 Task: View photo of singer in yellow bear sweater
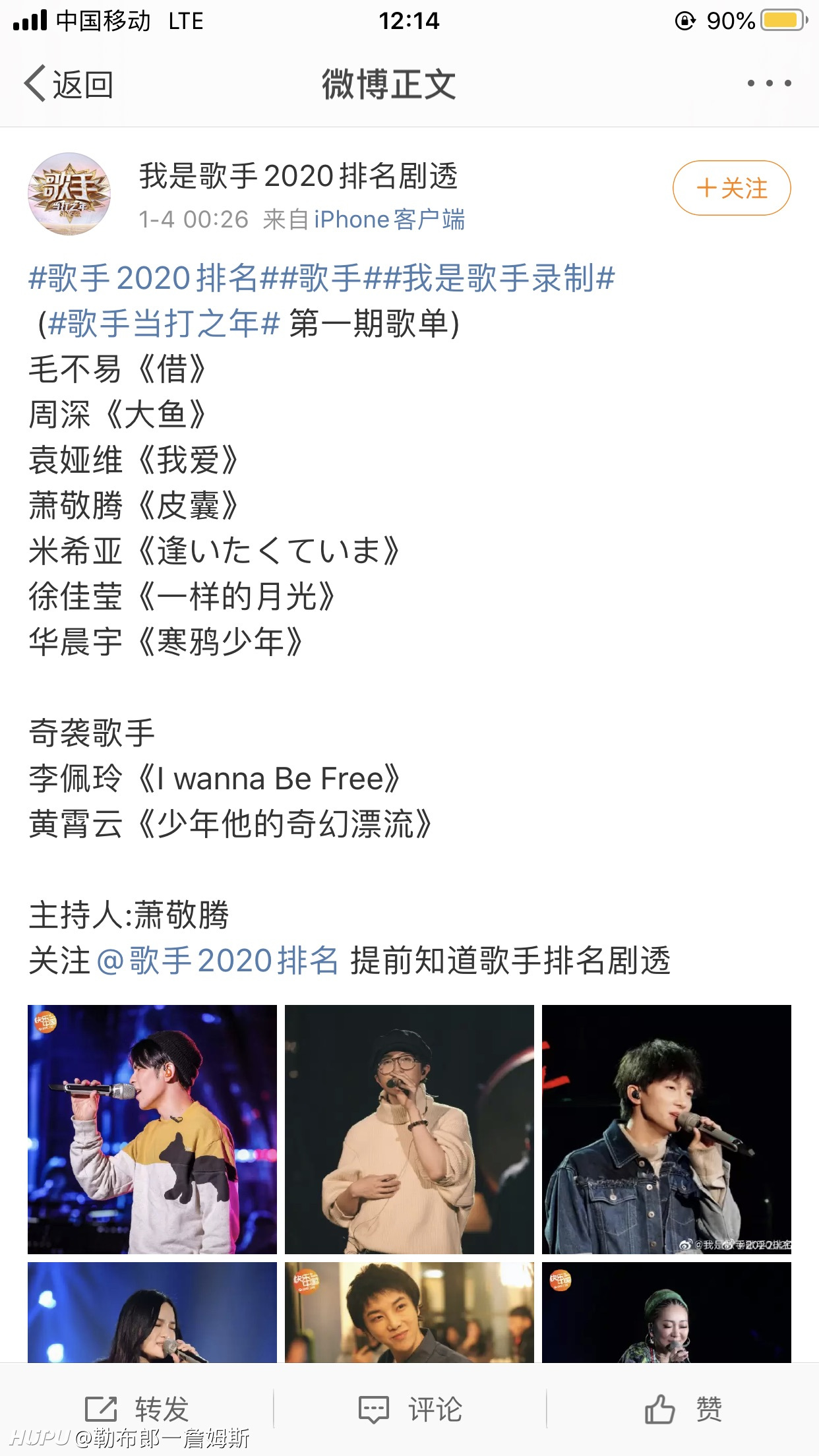coord(152,1129)
